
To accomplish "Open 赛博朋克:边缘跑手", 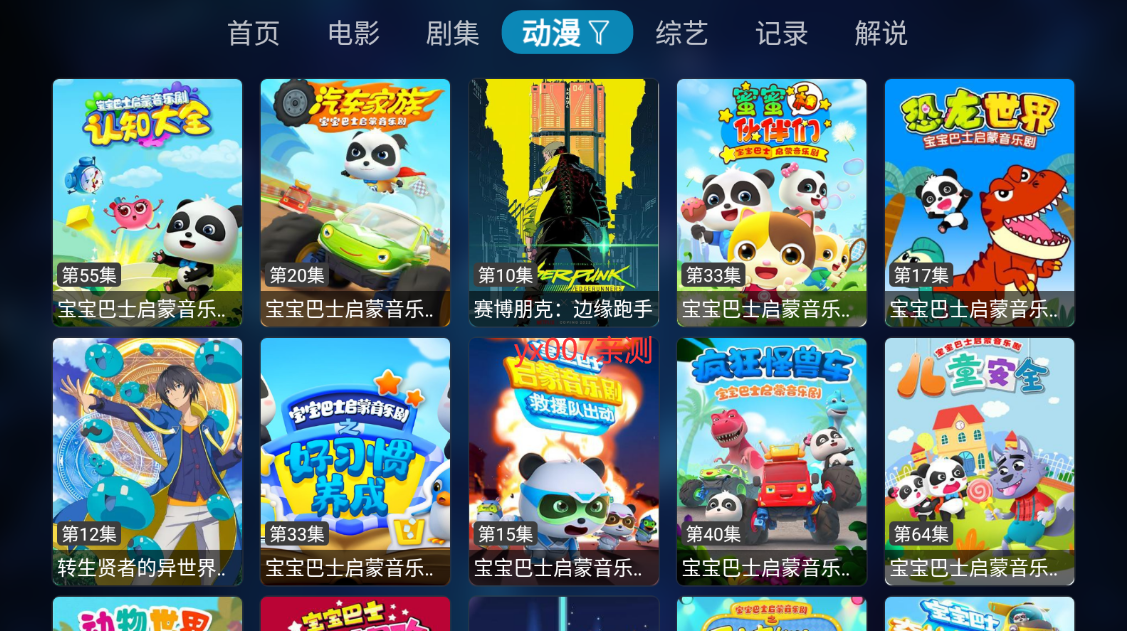I will pos(563,202).
